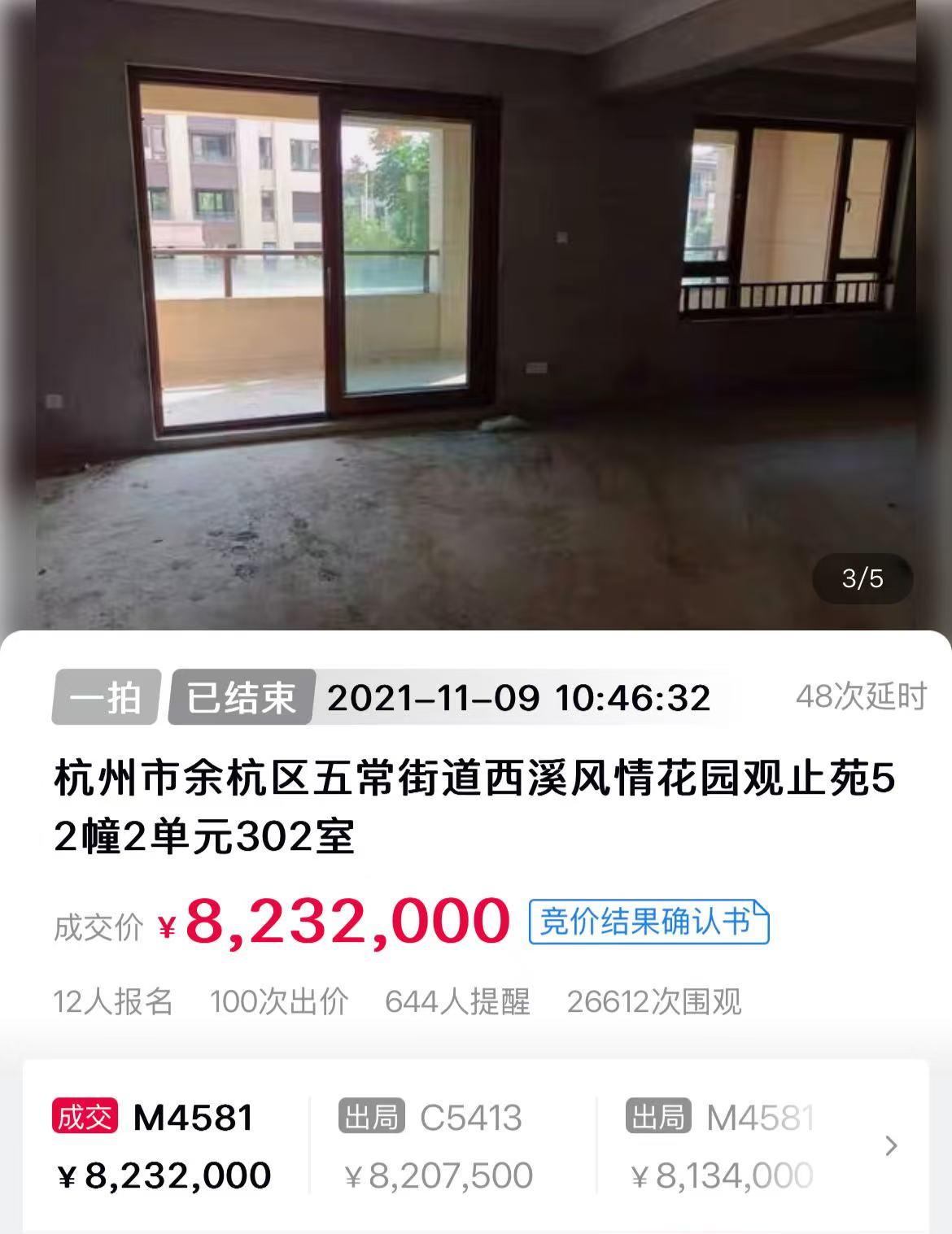Expand the bid records with the chevron arrow
952x1234 pixels.
pyautogui.click(x=891, y=1146)
